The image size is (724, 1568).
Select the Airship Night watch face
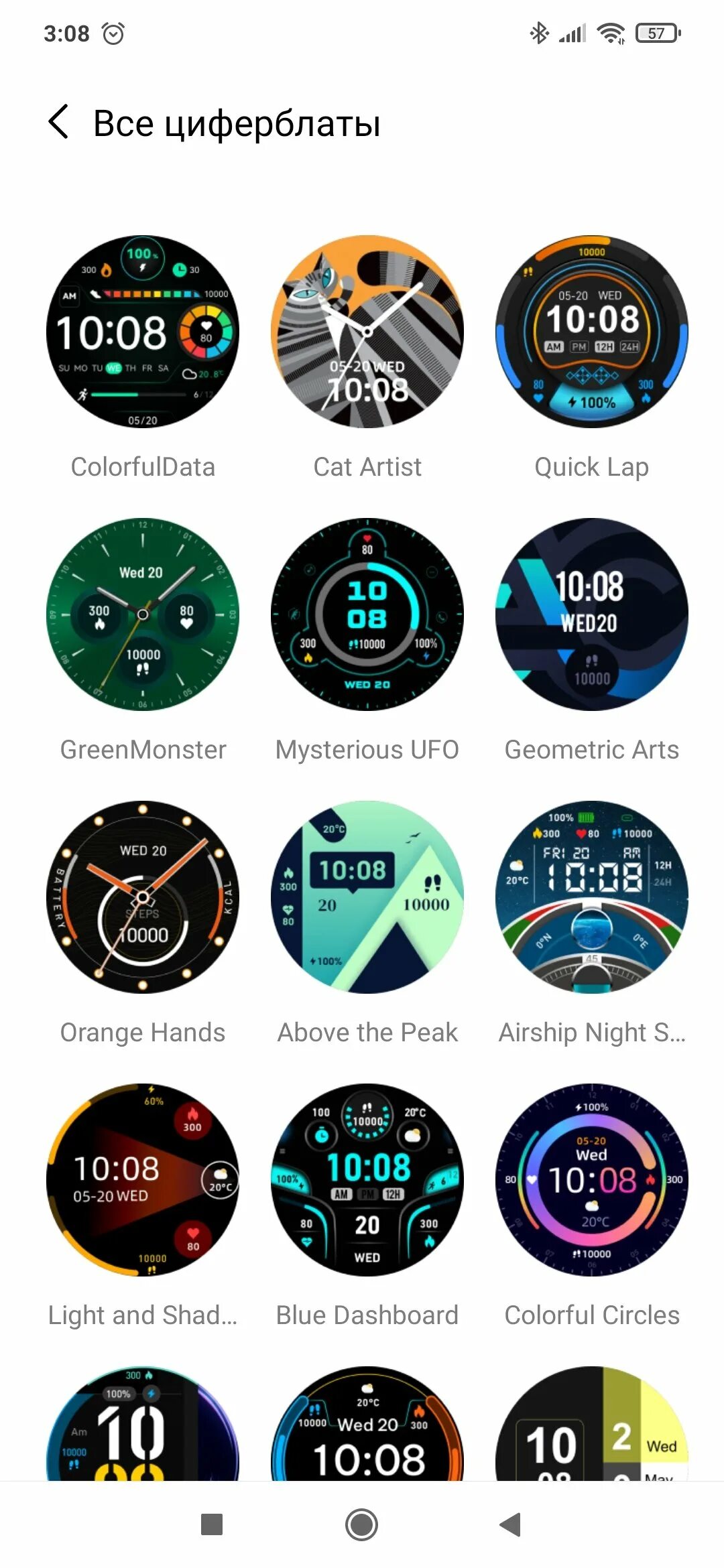(x=592, y=897)
